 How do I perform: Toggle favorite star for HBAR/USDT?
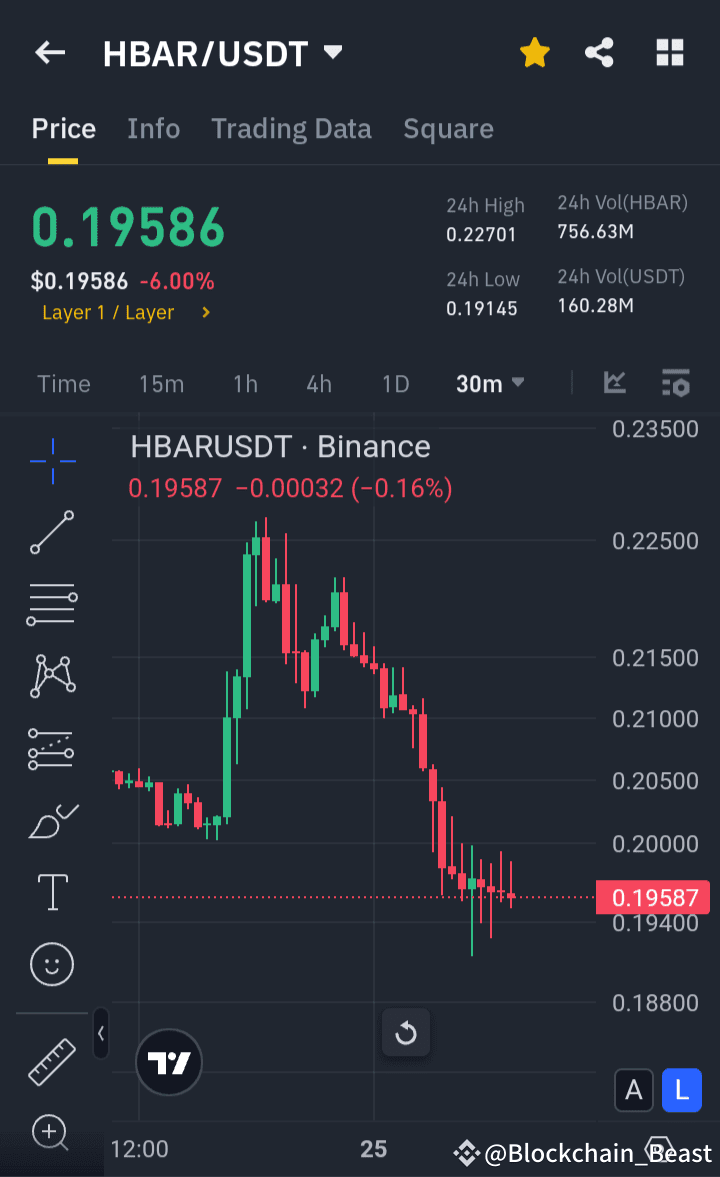coord(535,53)
